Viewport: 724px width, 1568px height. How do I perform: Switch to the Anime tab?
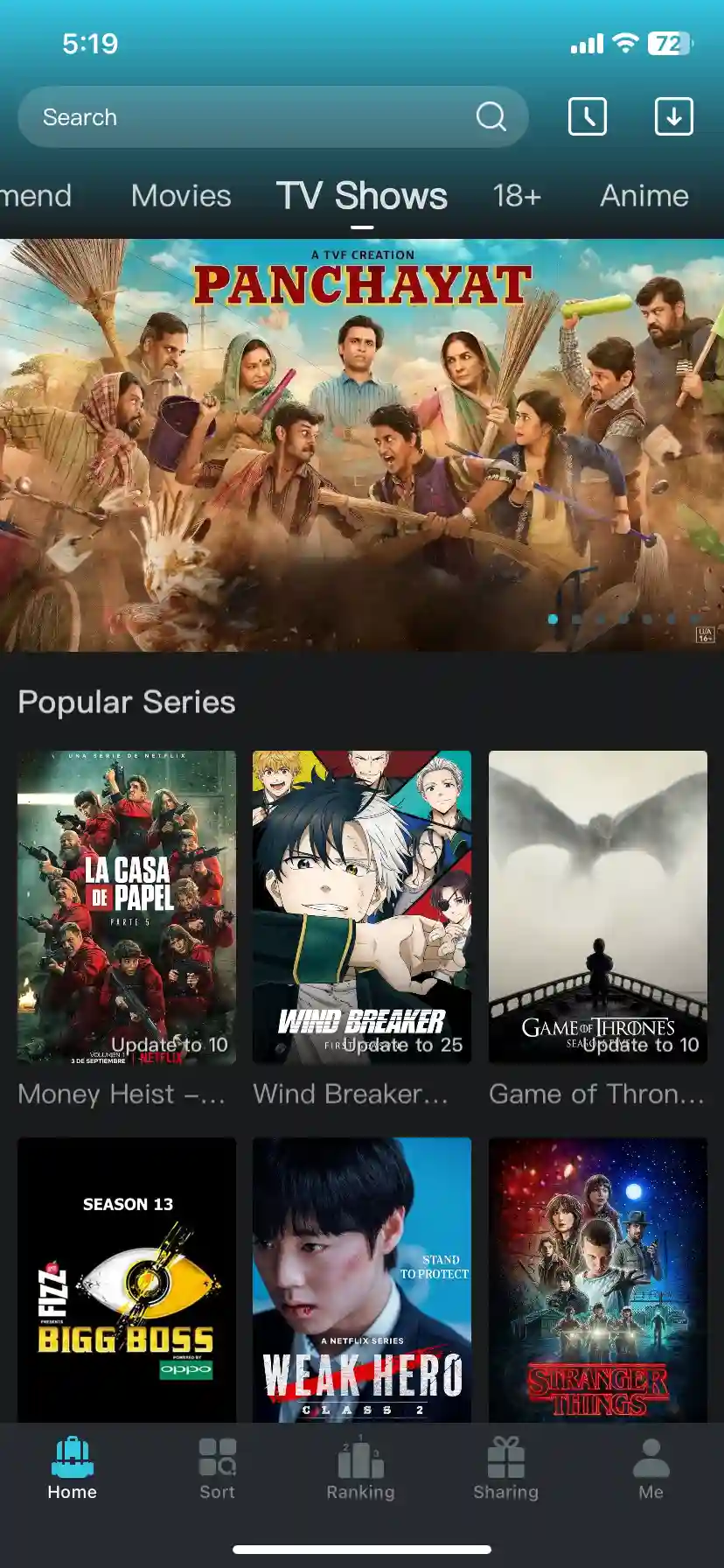click(x=644, y=195)
